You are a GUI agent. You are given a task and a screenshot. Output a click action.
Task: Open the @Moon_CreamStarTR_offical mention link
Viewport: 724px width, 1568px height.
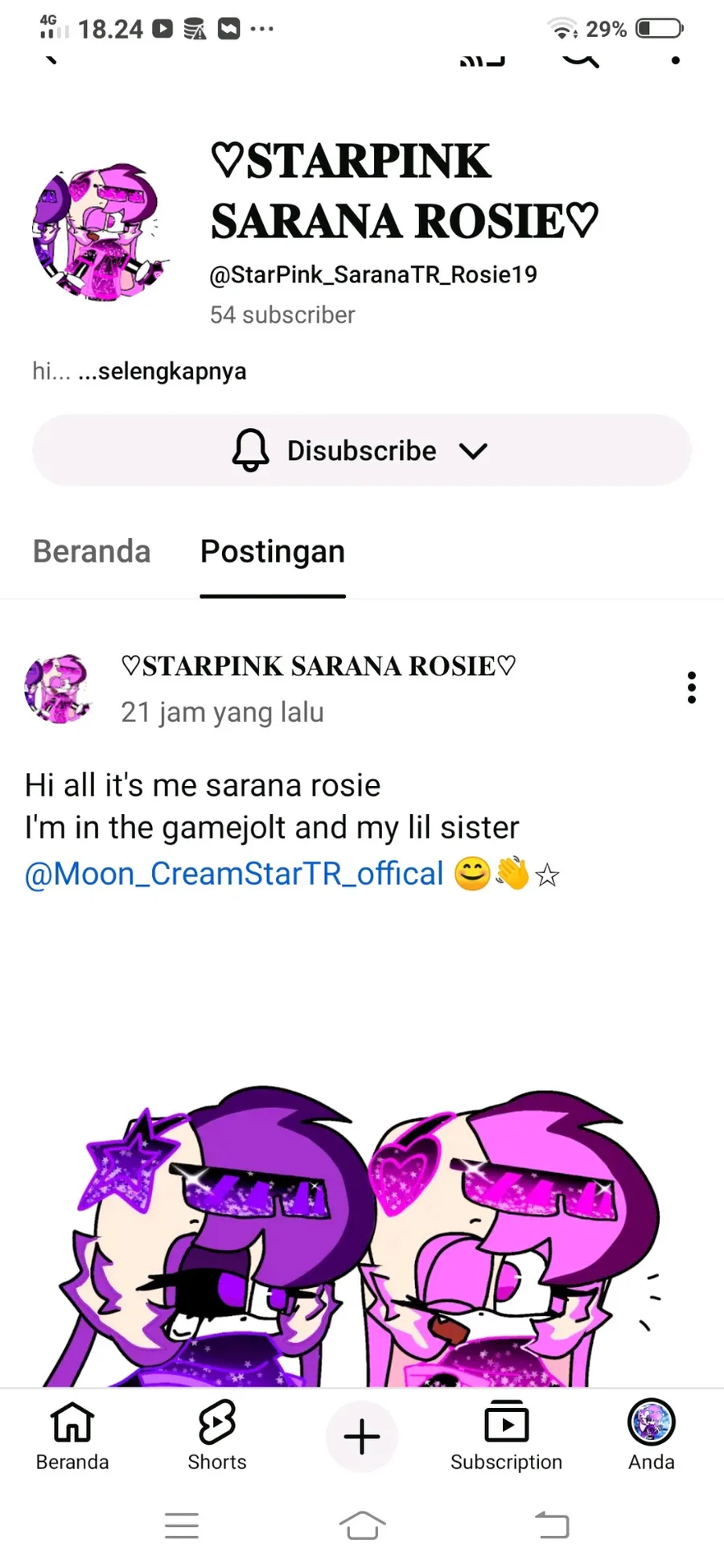tap(234, 874)
